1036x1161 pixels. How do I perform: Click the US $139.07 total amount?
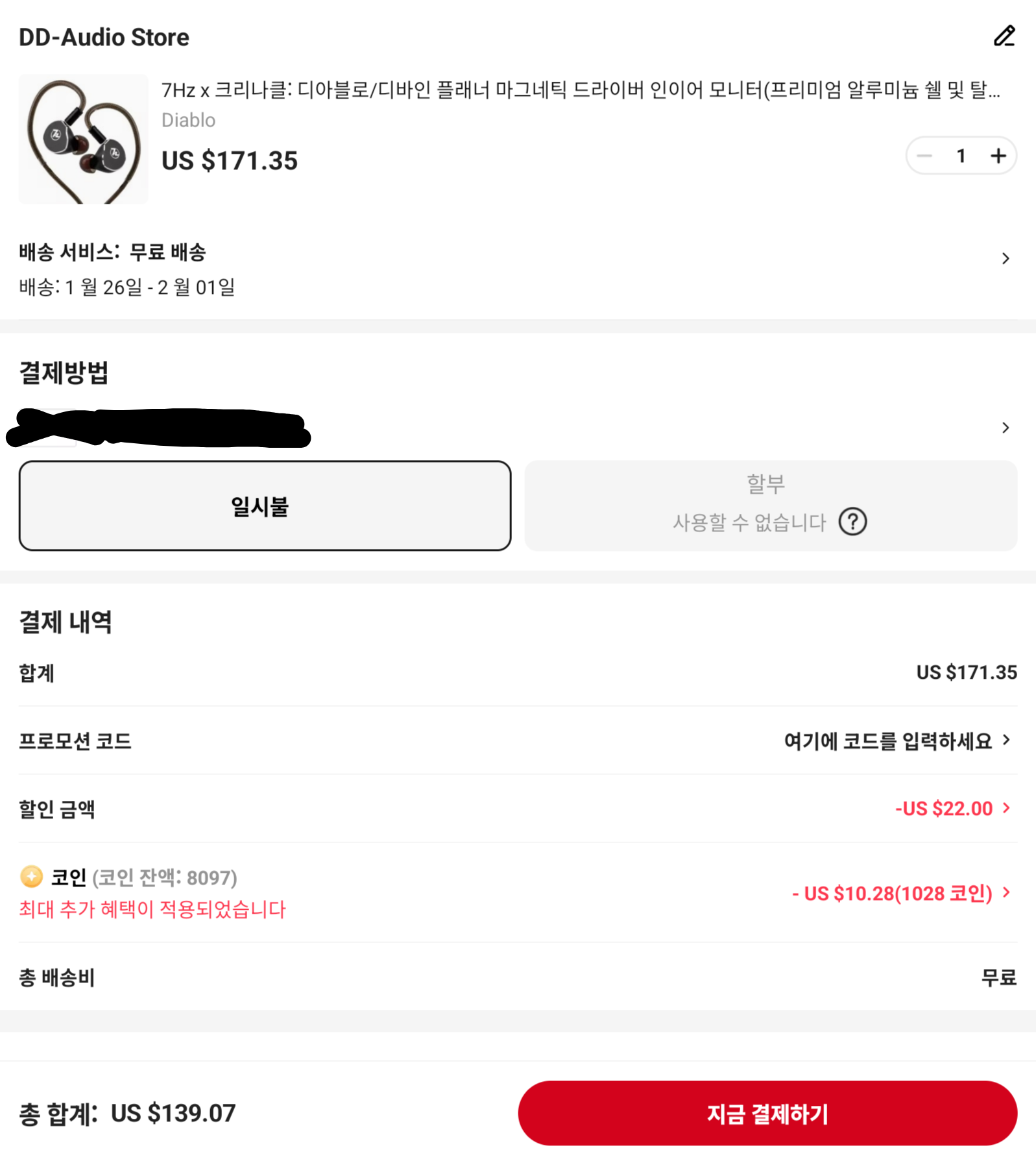(173, 1112)
